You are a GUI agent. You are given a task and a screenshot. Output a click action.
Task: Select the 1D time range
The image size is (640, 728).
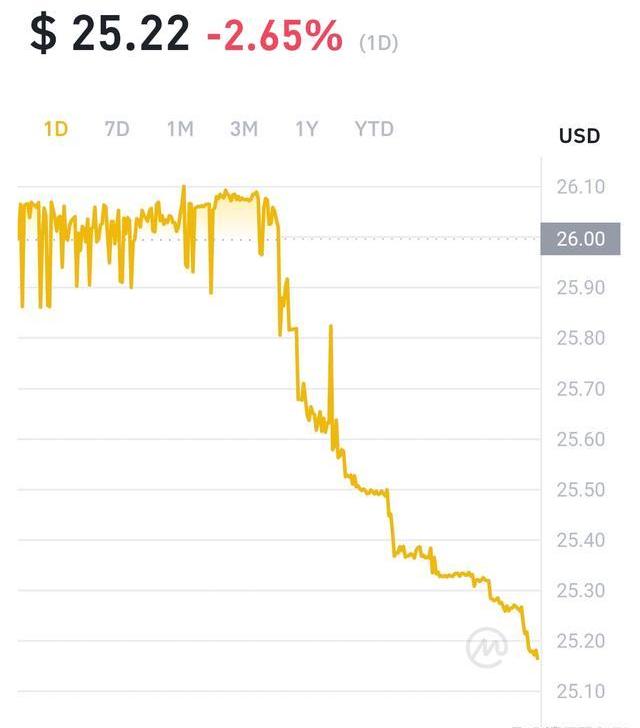click(56, 129)
